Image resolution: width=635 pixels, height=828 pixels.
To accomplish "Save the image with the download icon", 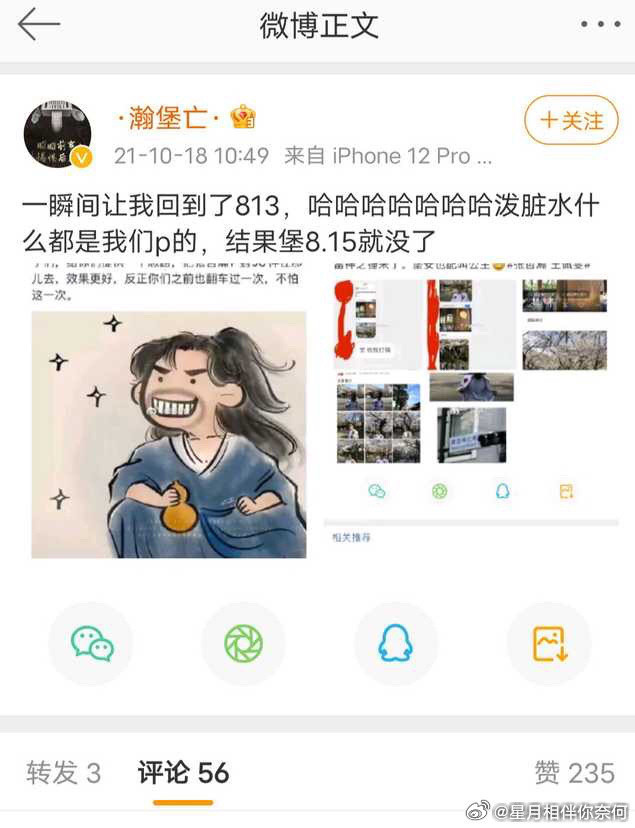I will (549, 643).
